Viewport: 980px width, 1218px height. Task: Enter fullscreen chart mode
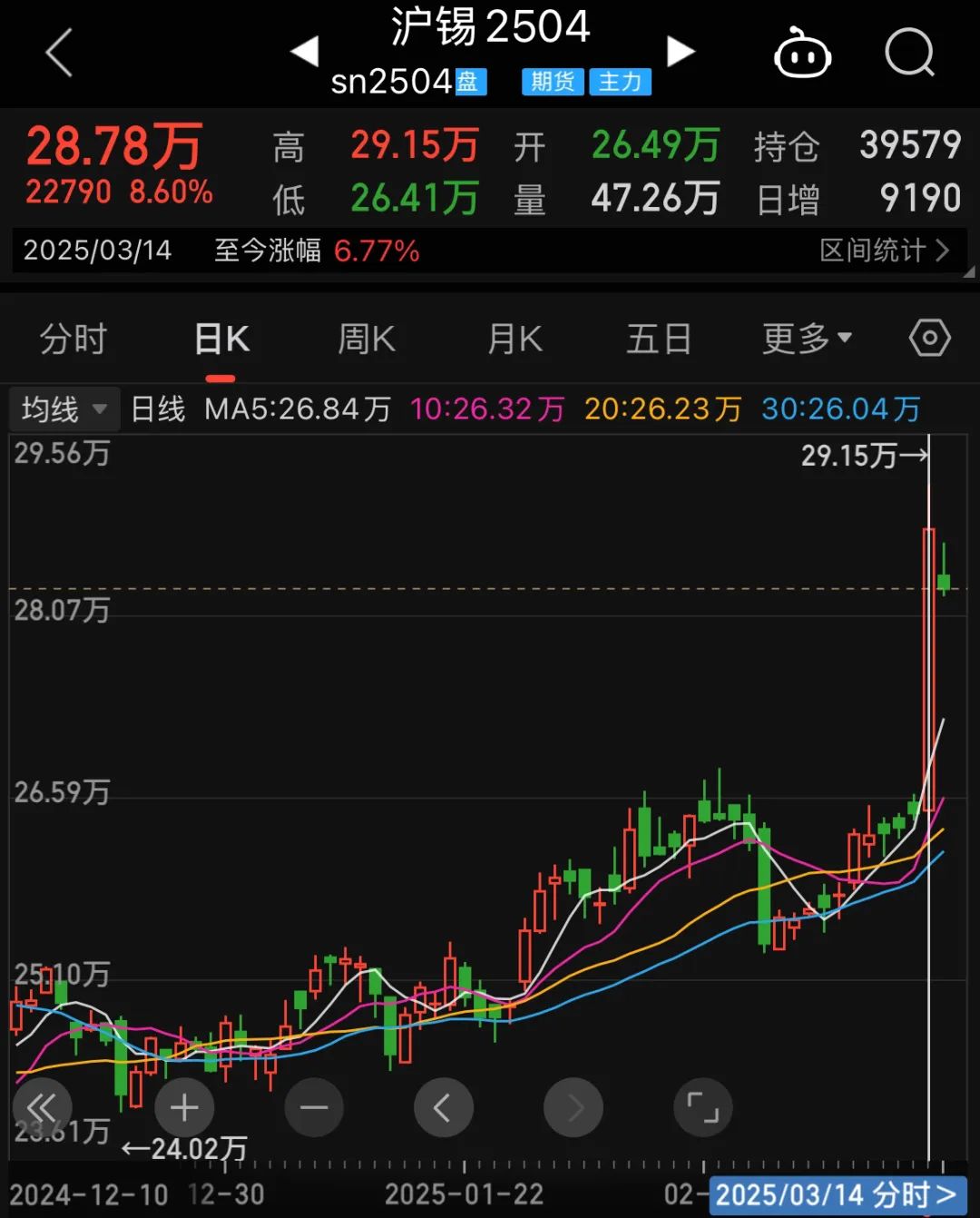tap(702, 1107)
